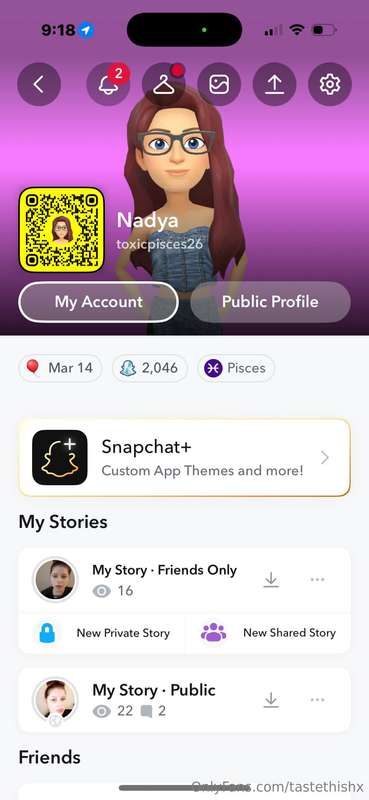Download the Friends Only story
The image size is (369, 800).
pyautogui.click(x=271, y=580)
